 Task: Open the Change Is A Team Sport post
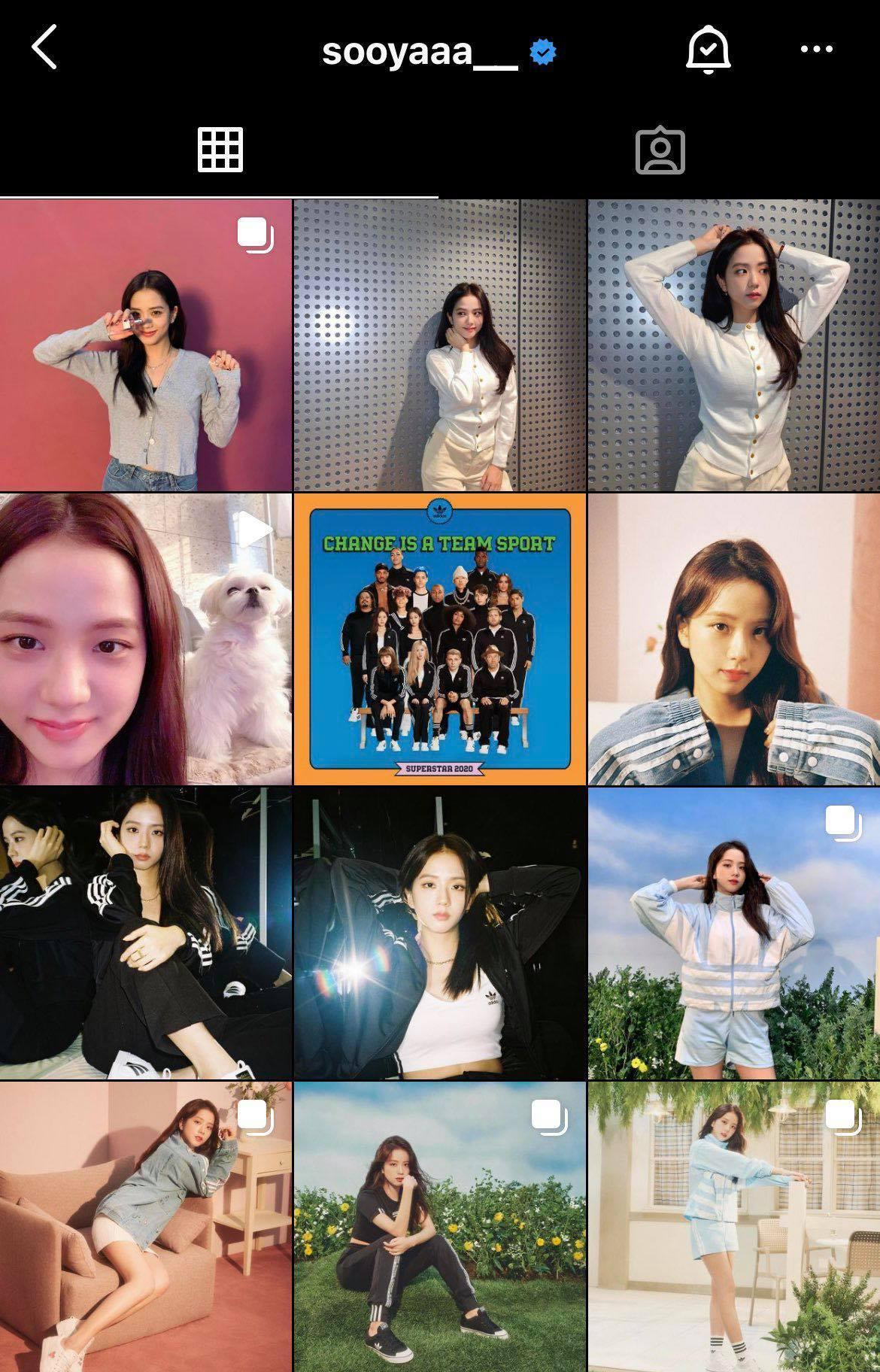[439, 639]
